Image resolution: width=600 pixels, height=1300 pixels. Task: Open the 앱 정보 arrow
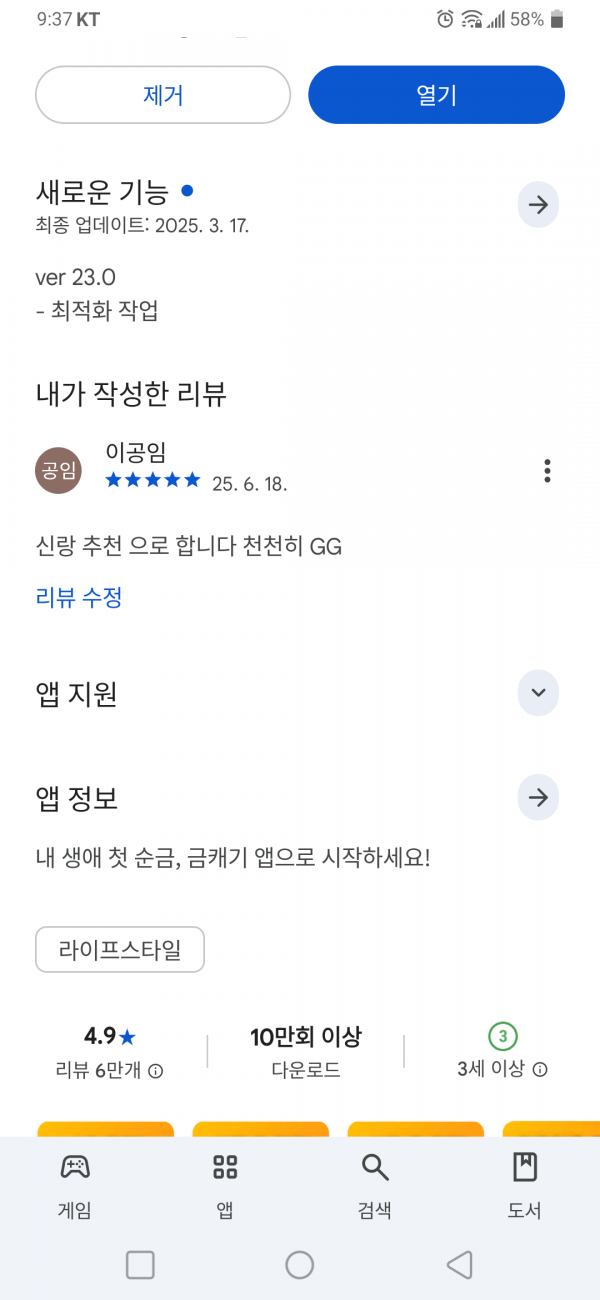point(538,798)
